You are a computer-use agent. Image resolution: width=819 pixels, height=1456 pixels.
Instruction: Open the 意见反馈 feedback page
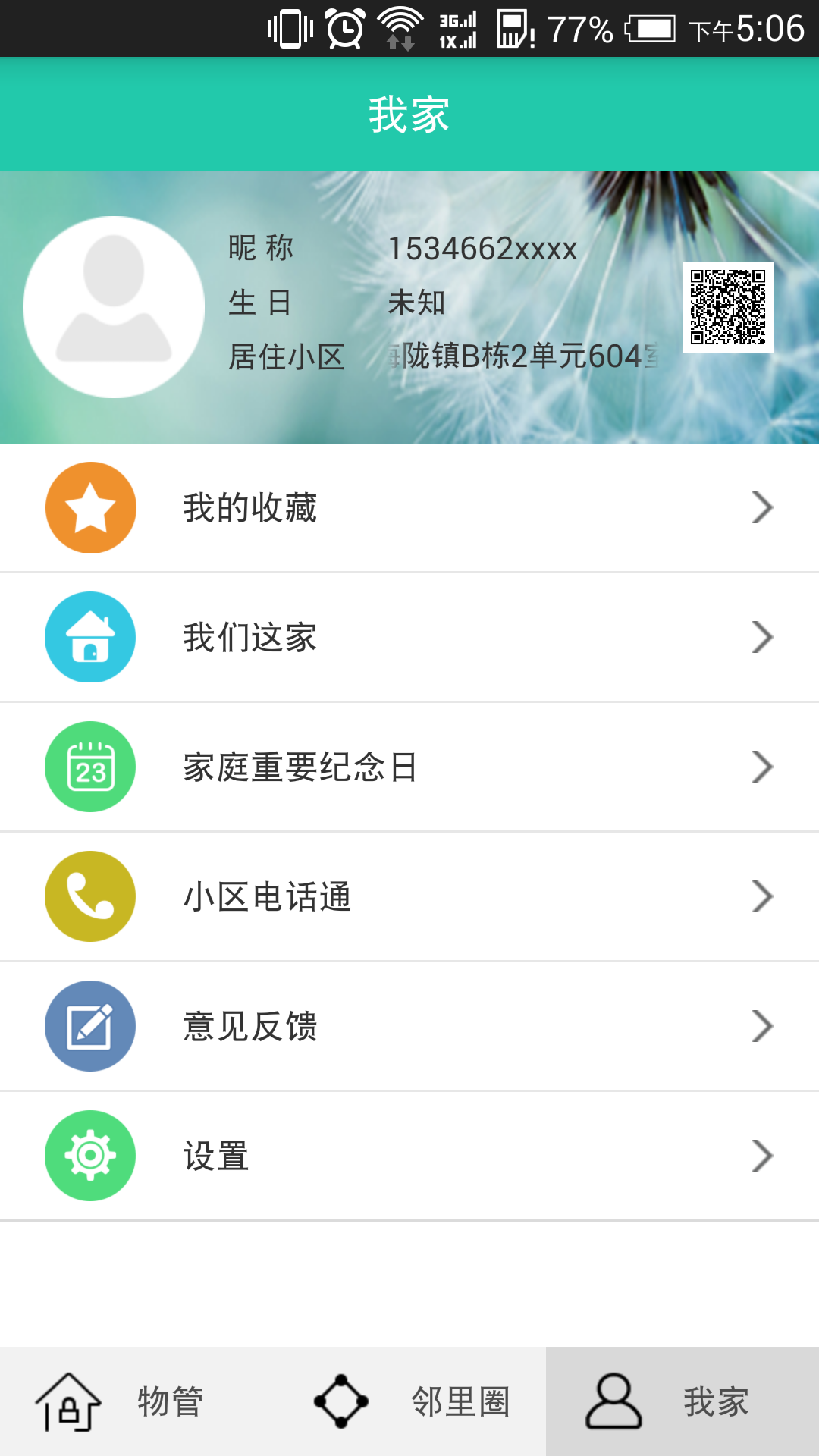coord(250,1026)
